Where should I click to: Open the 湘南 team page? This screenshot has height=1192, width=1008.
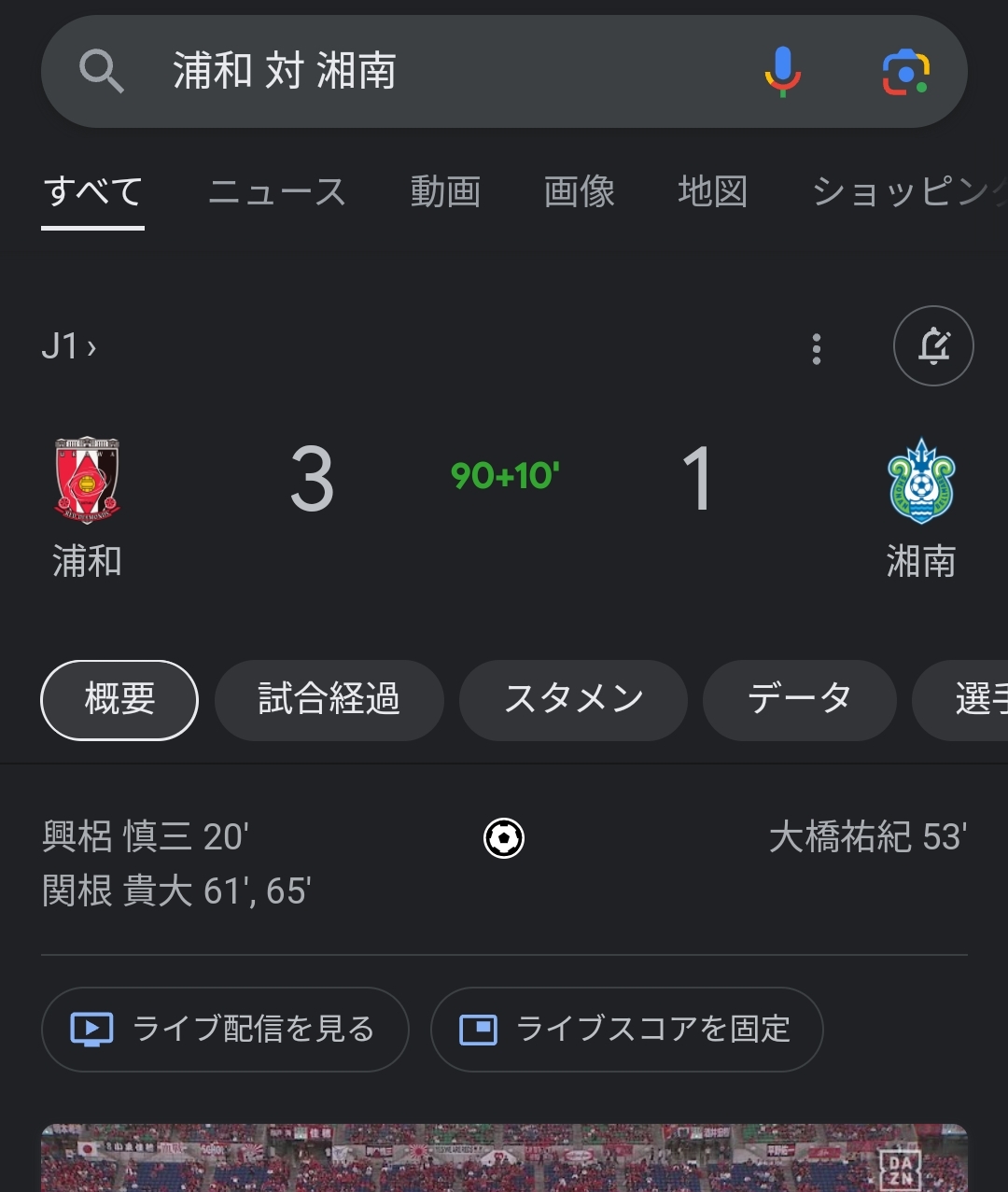pos(920,506)
